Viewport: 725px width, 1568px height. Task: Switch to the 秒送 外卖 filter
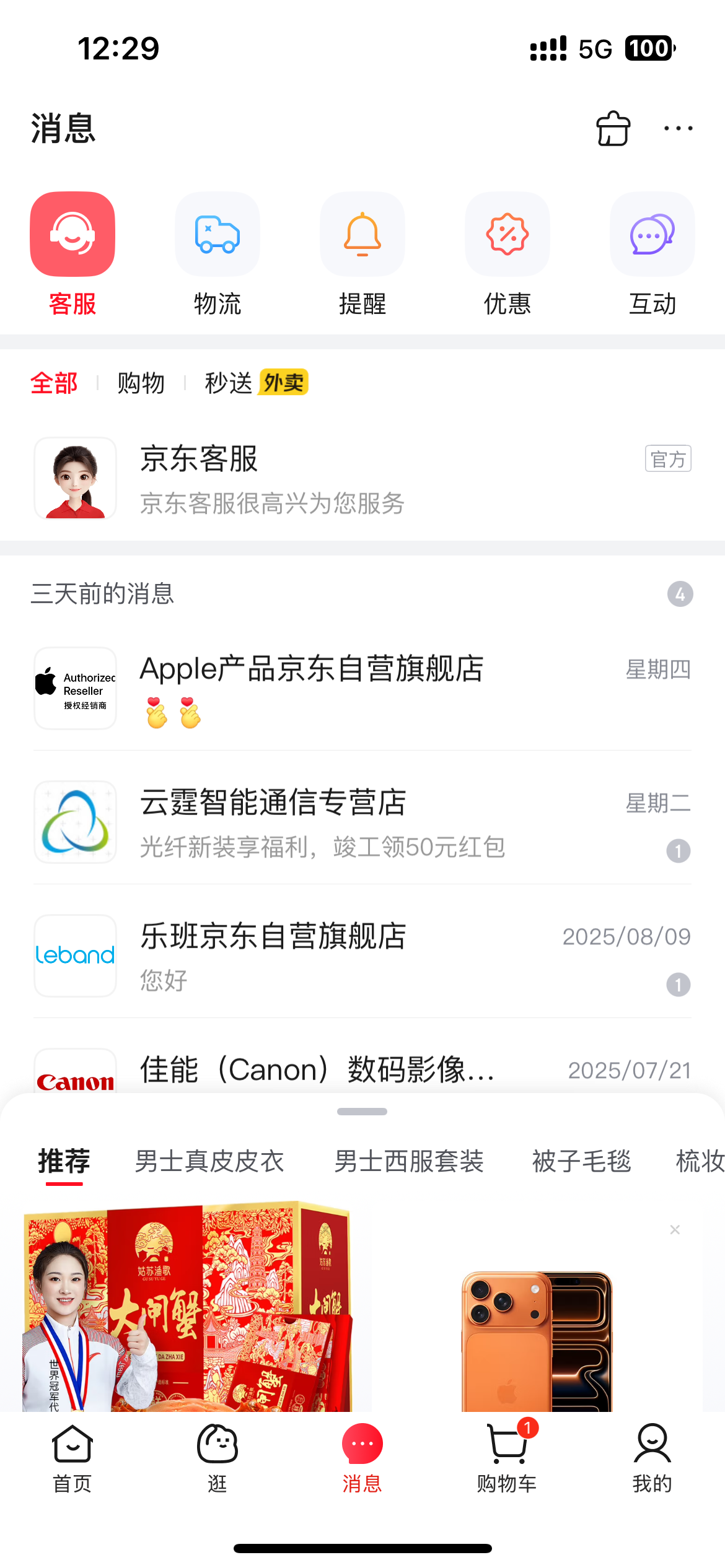coord(257,383)
